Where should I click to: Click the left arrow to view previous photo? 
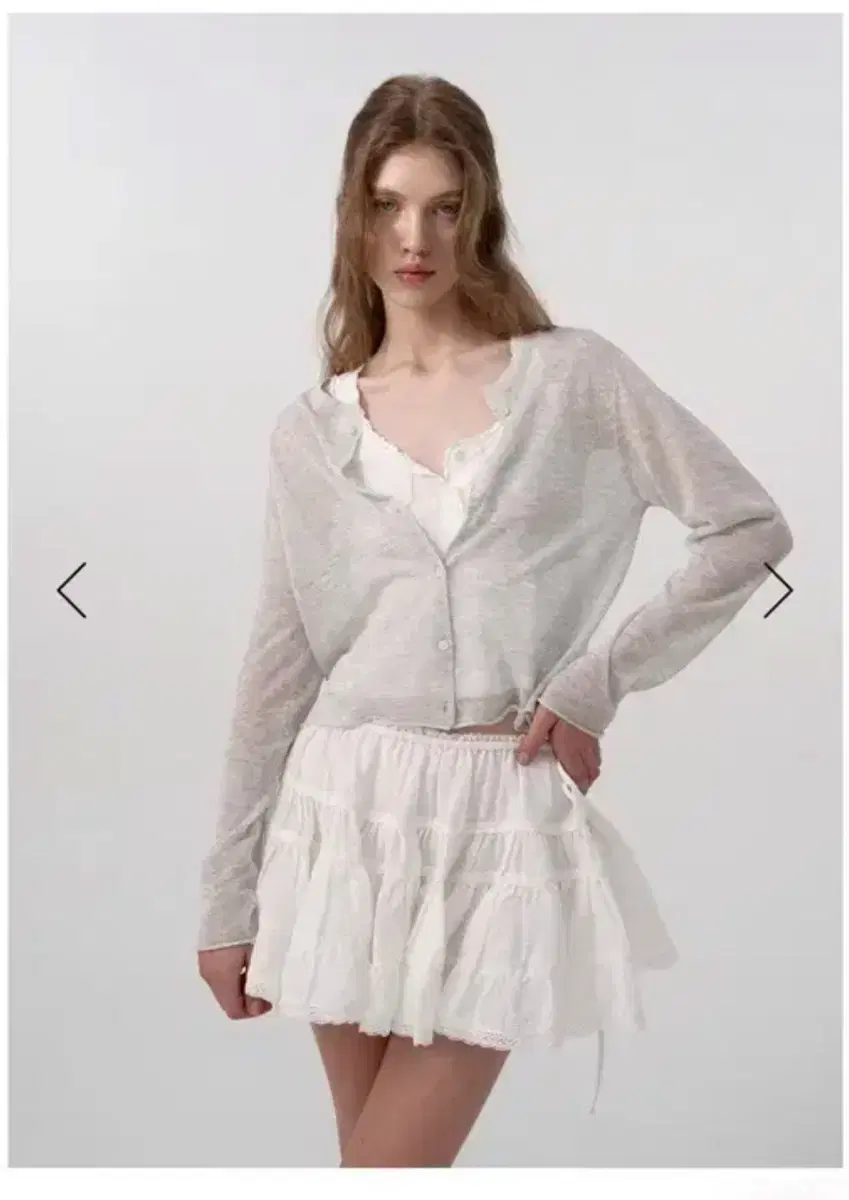[70, 591]
